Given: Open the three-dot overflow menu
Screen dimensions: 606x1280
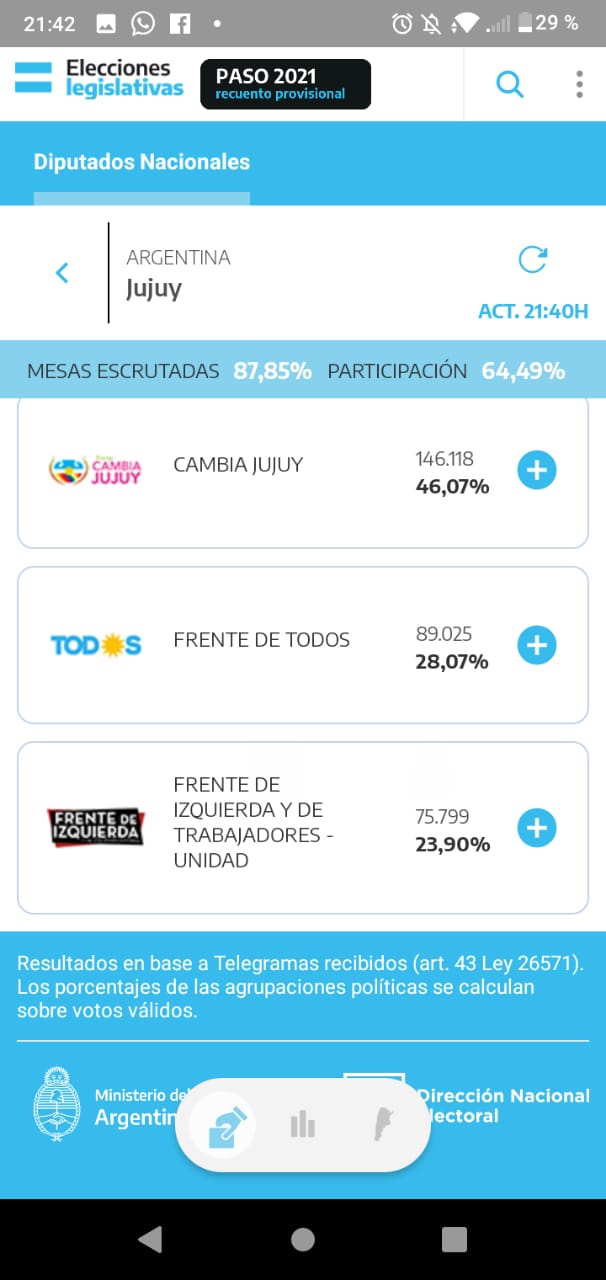Looking at the screenshot, I should (x=579, y=85).
